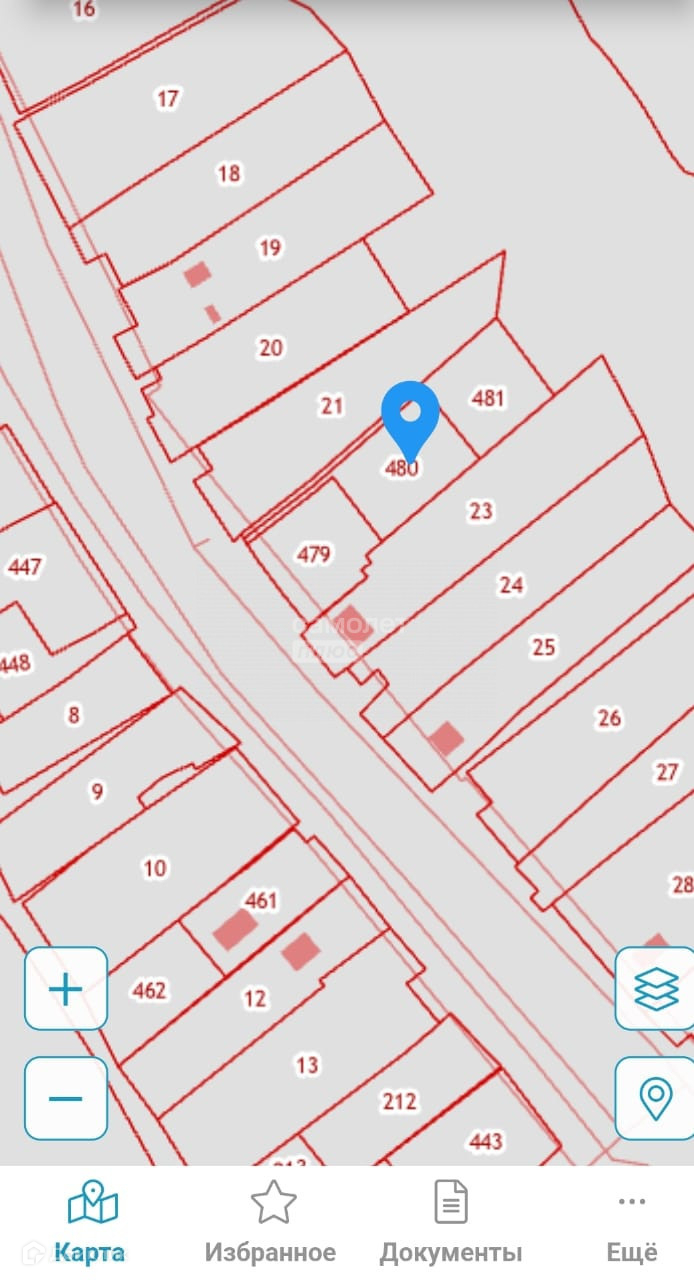Open the Ещё menu tab
The width and height of the screenshot is (694, 1280).
tap(632, 1222)
